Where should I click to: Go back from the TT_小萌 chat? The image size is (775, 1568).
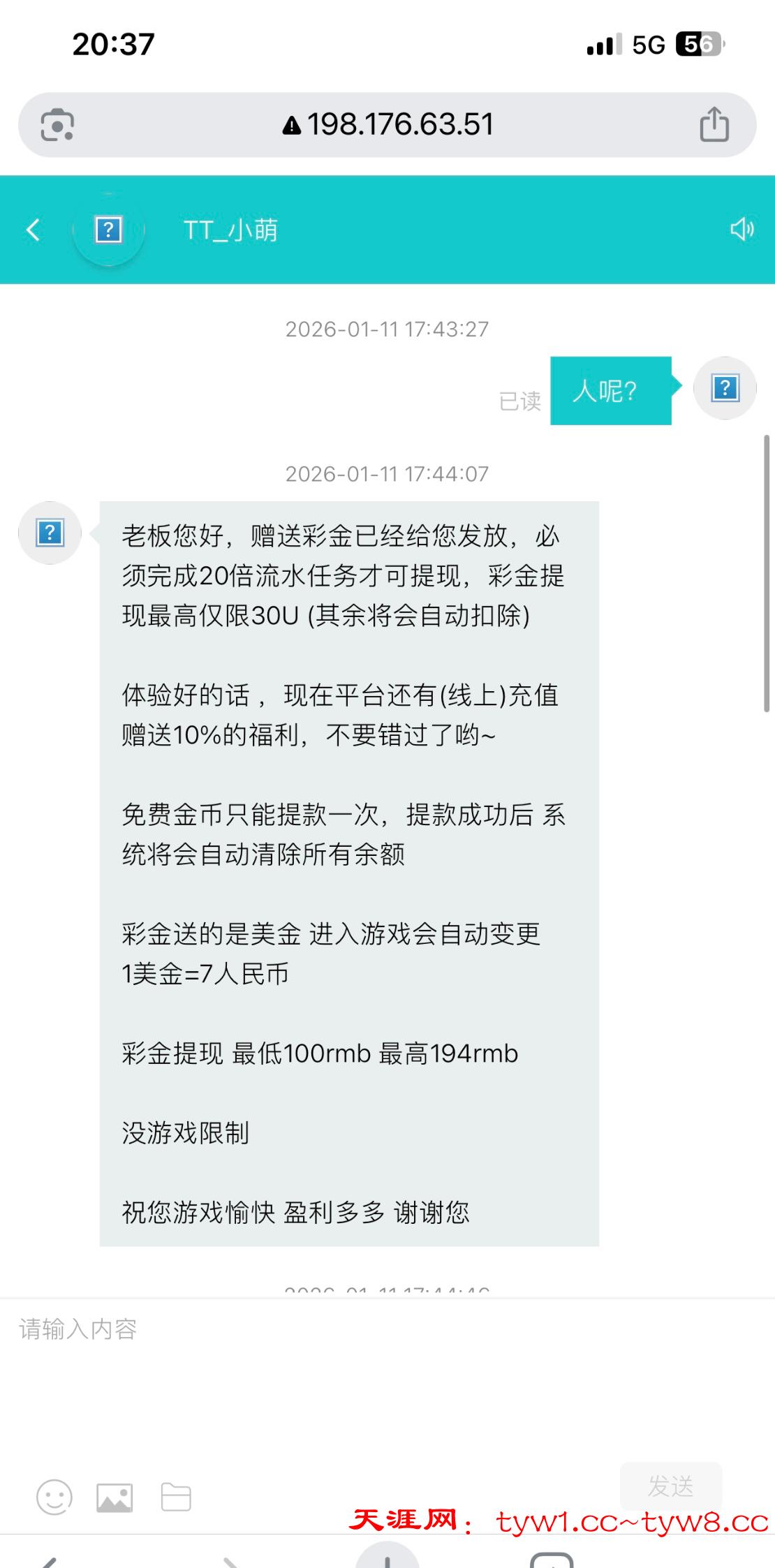(33, 230)
